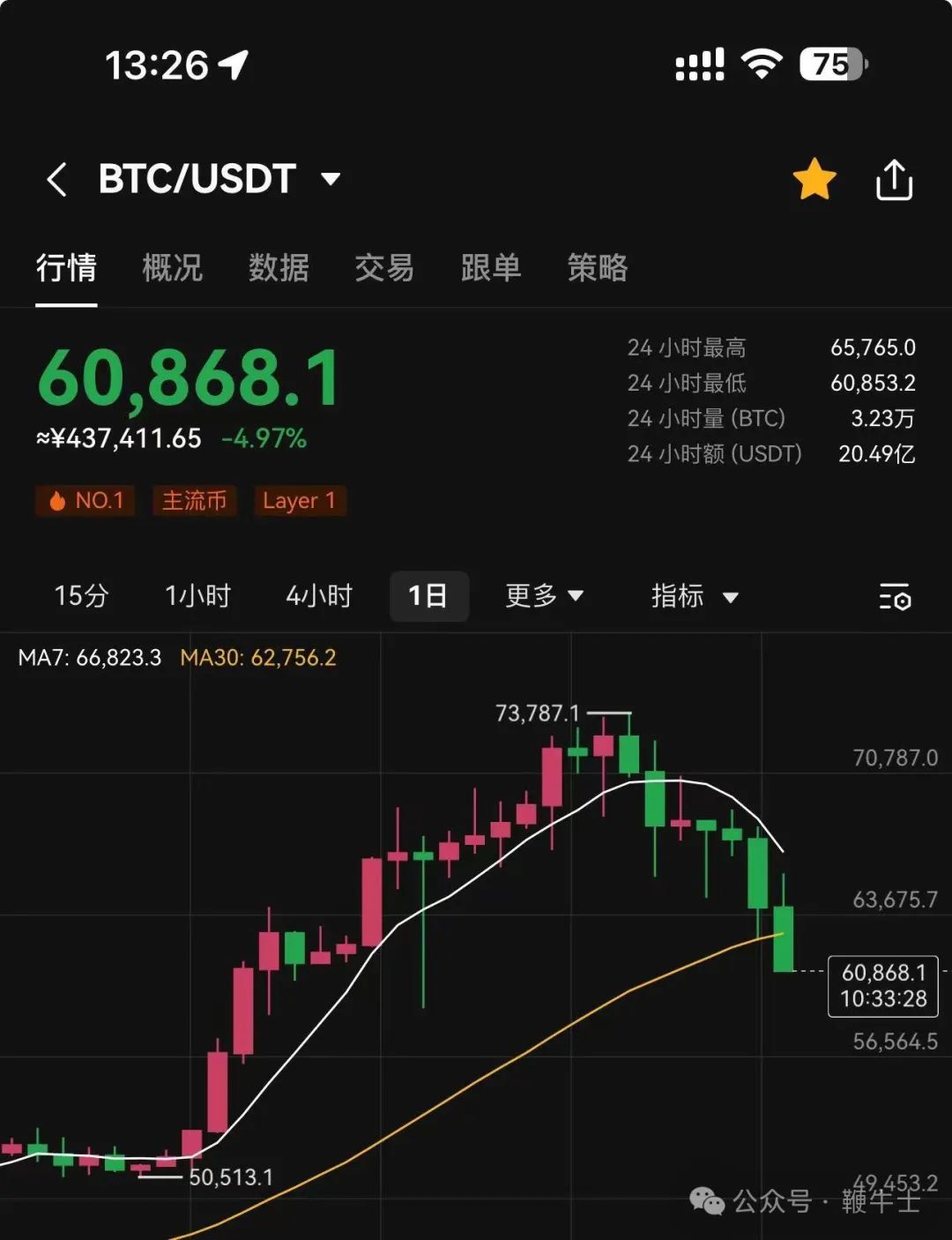Open the Layer 1 category tag
Image resolution: width=952 pixels, height=1240 pixels.
[x=300, y=501]
